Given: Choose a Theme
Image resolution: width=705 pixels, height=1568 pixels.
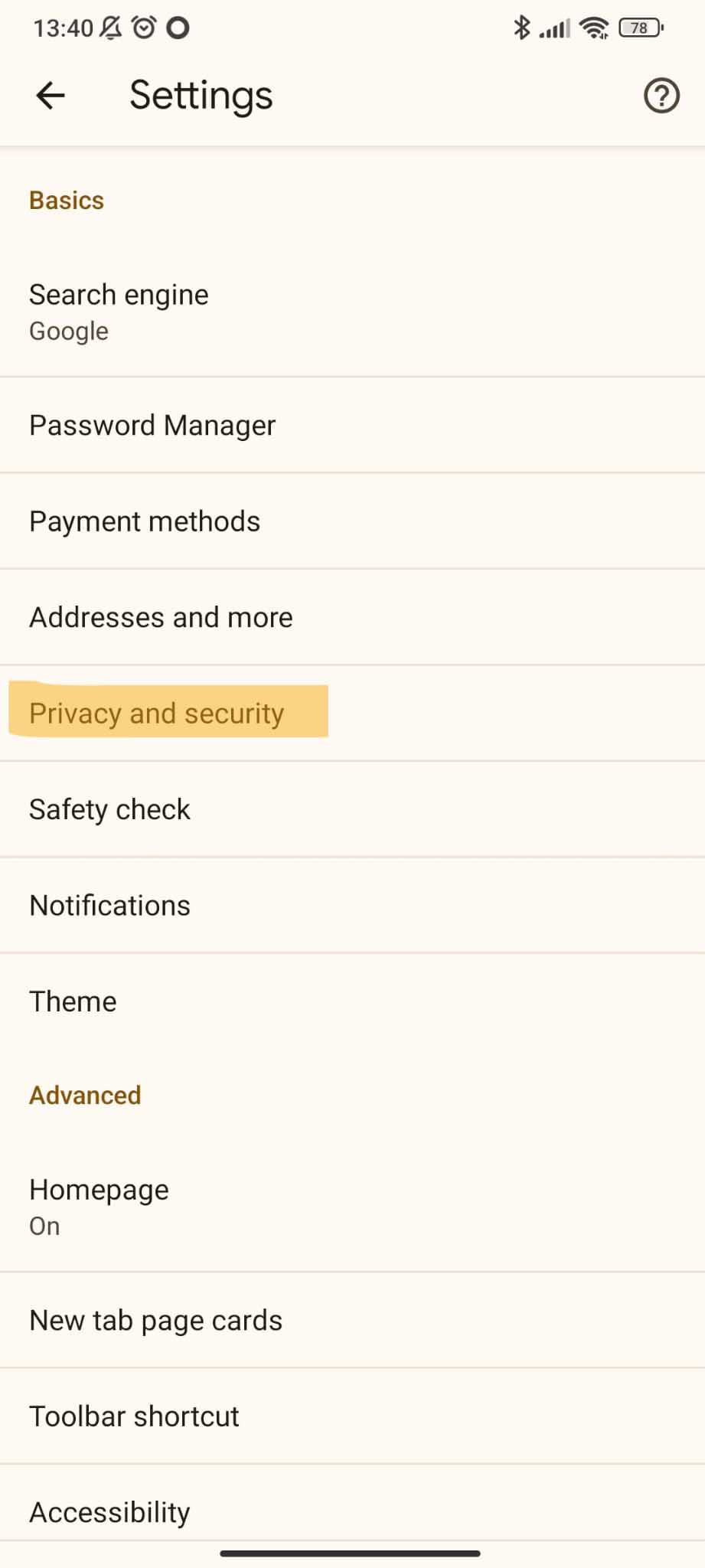Looking at the screenshot, I should pyautogui.click(x=73, y=1001).
